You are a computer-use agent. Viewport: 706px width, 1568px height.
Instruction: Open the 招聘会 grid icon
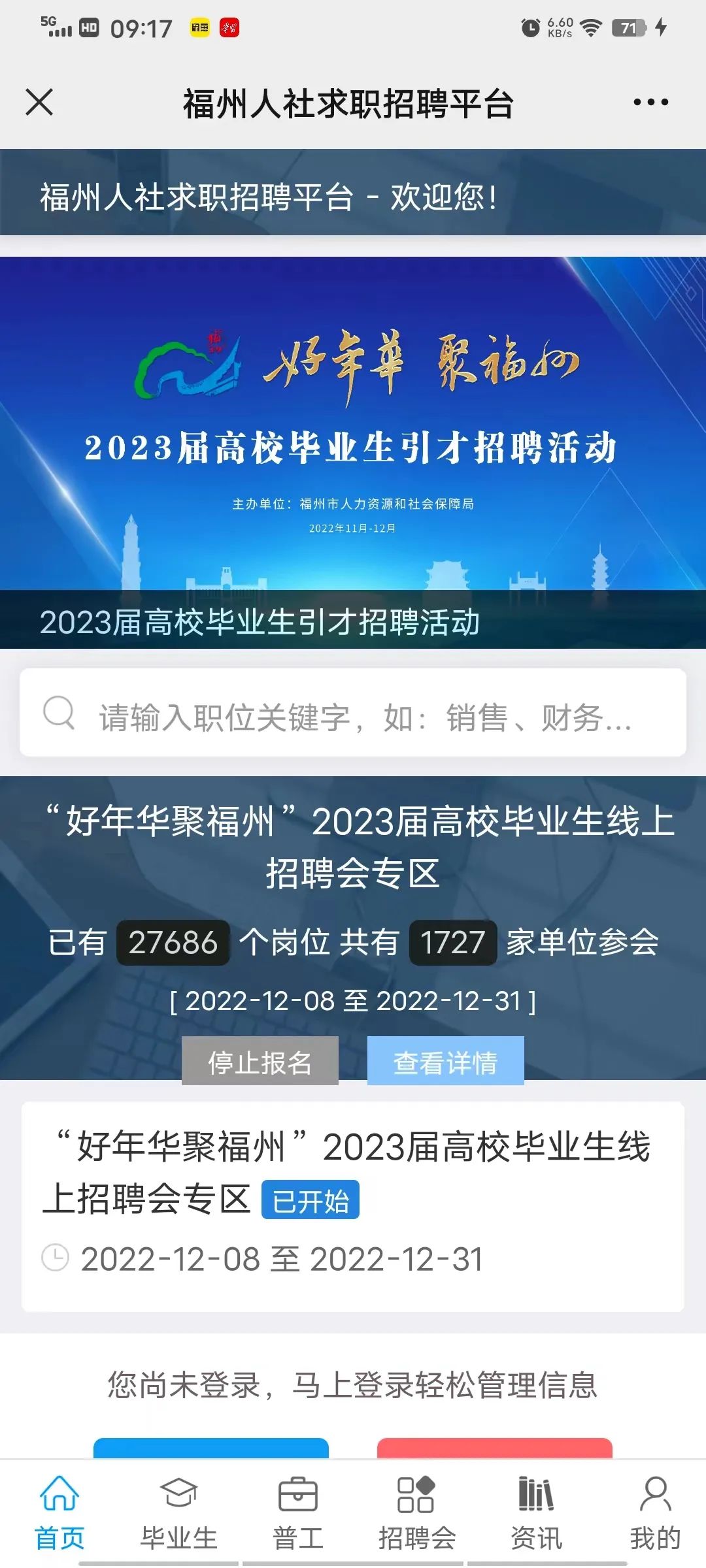(x=416, y=1493)
